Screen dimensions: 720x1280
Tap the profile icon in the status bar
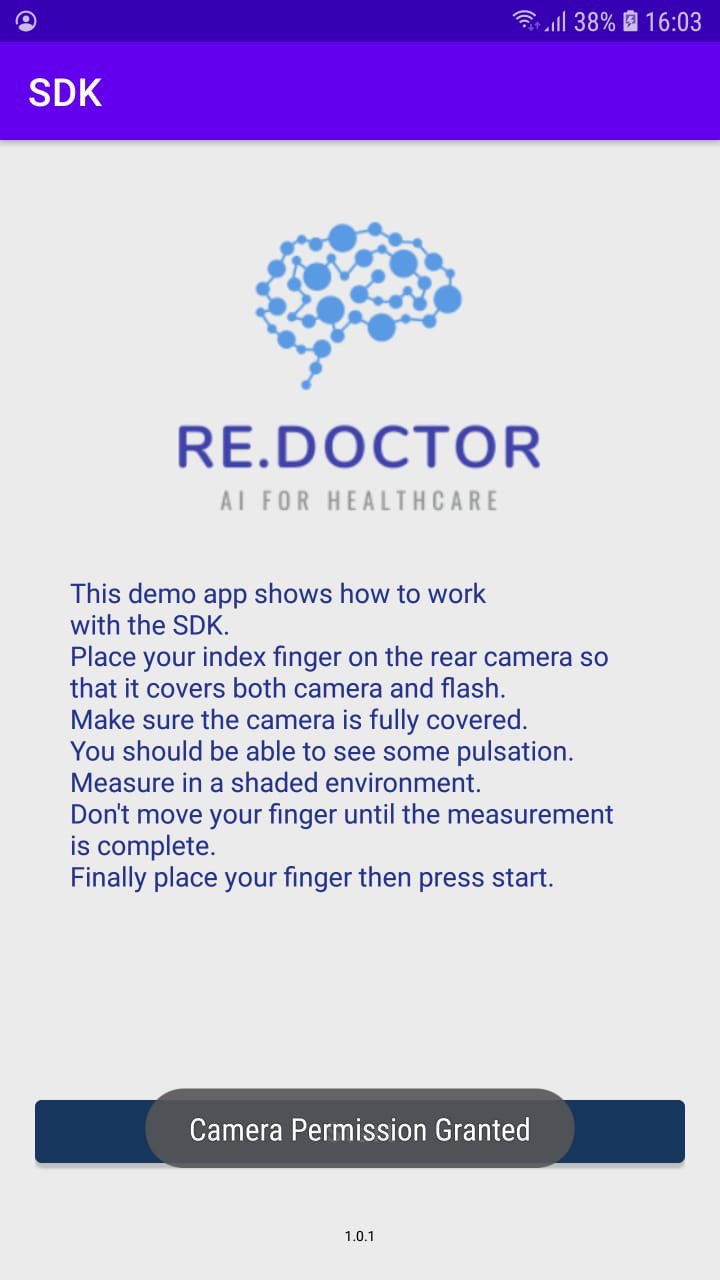[x=26, y=19]
